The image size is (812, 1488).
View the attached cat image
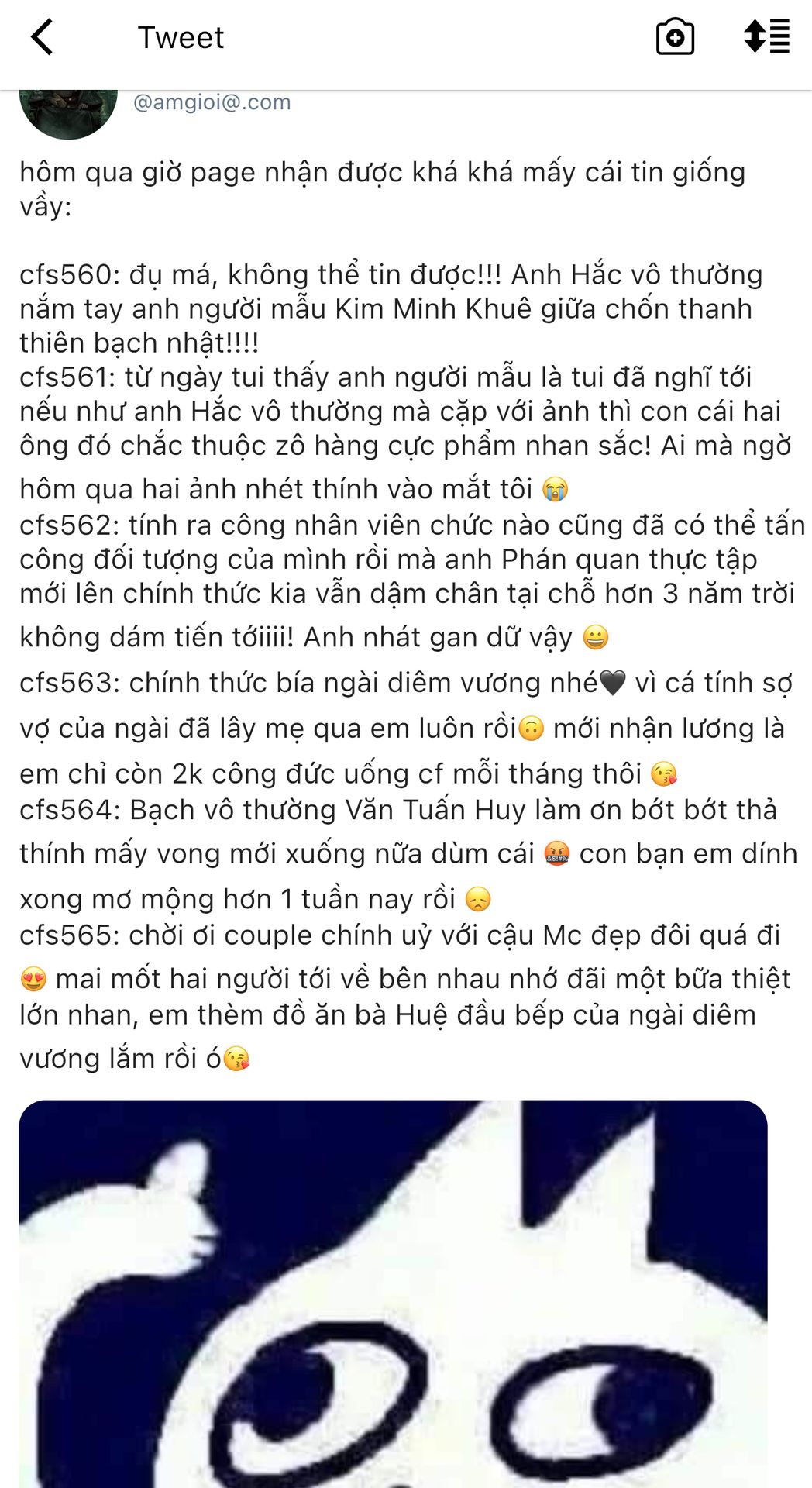pos(394,1293)
